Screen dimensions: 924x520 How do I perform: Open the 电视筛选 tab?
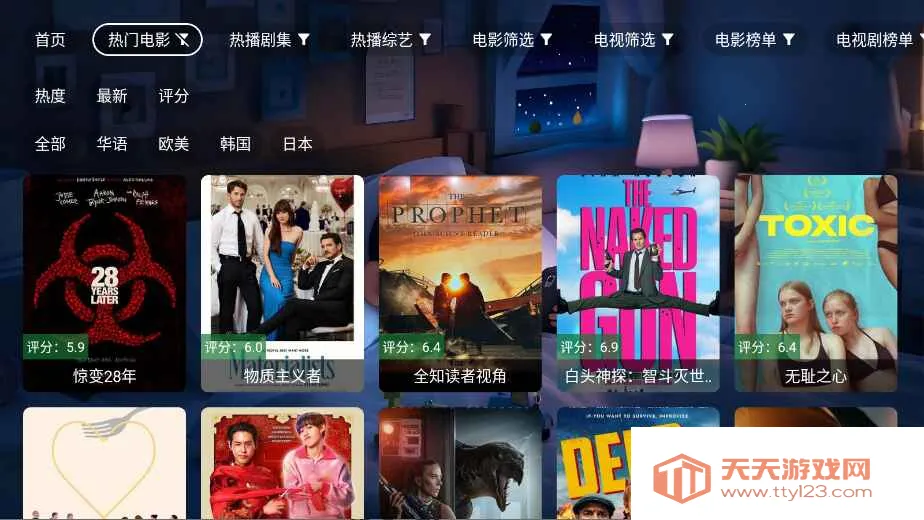(633, 40)
